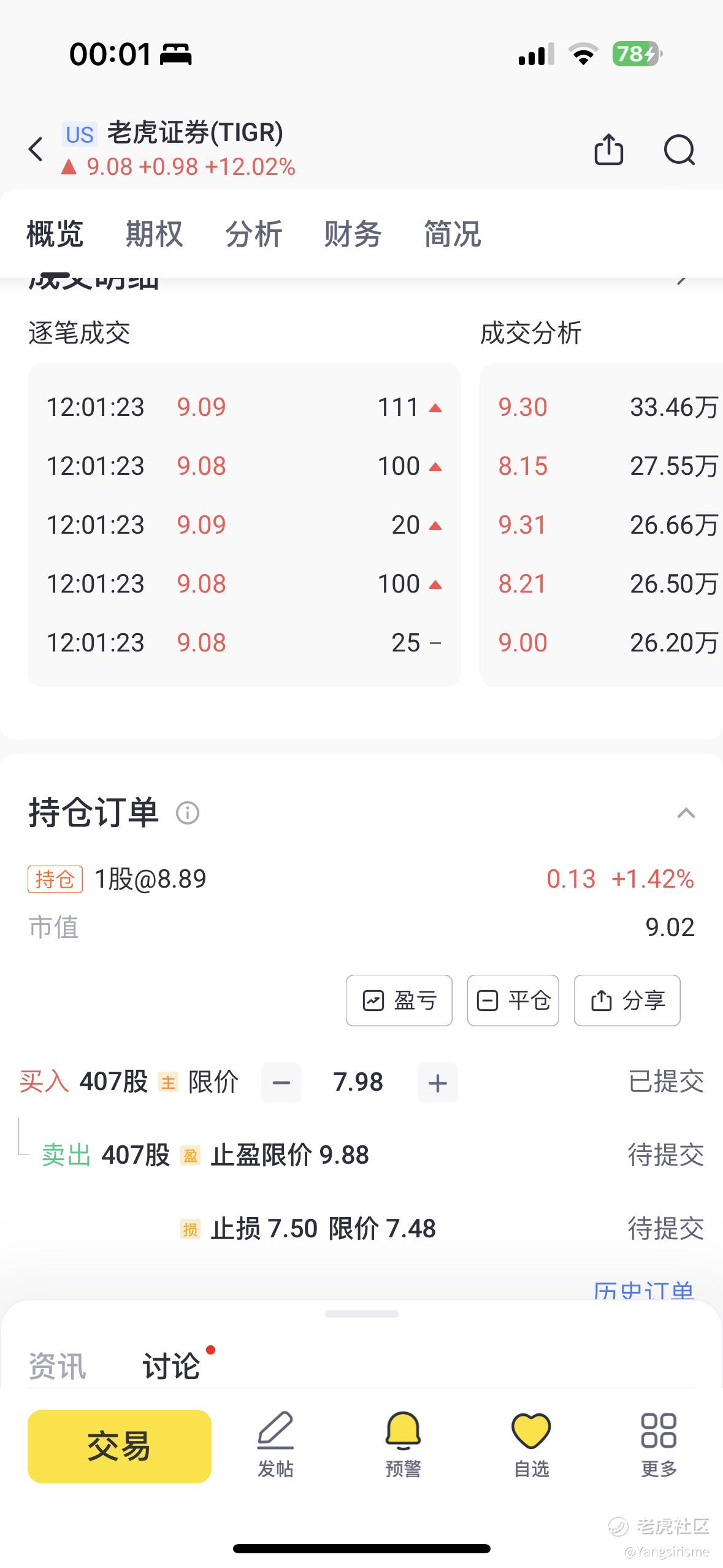
Task: Open the 持仓订单 info icon
Action: (188, 813)
